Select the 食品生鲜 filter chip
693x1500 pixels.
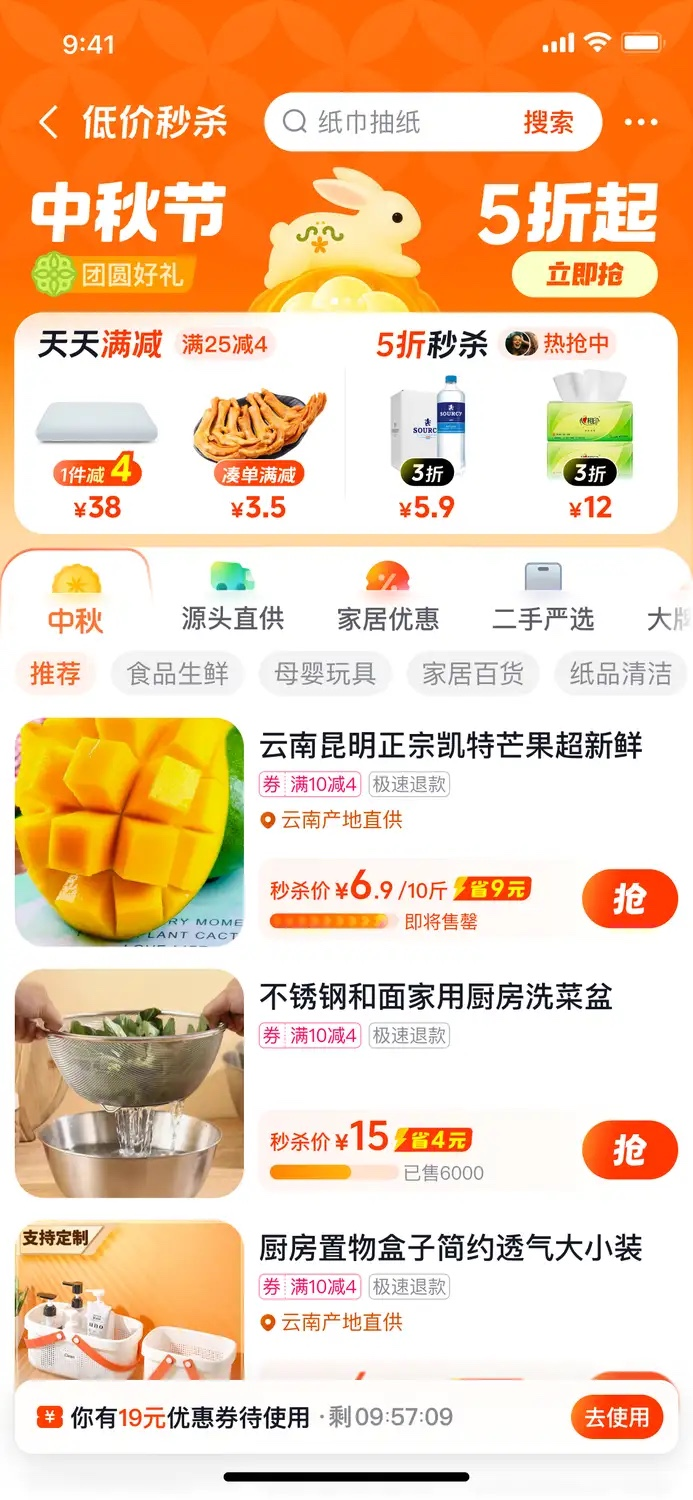pyautogui.click(x=178, y=674)
